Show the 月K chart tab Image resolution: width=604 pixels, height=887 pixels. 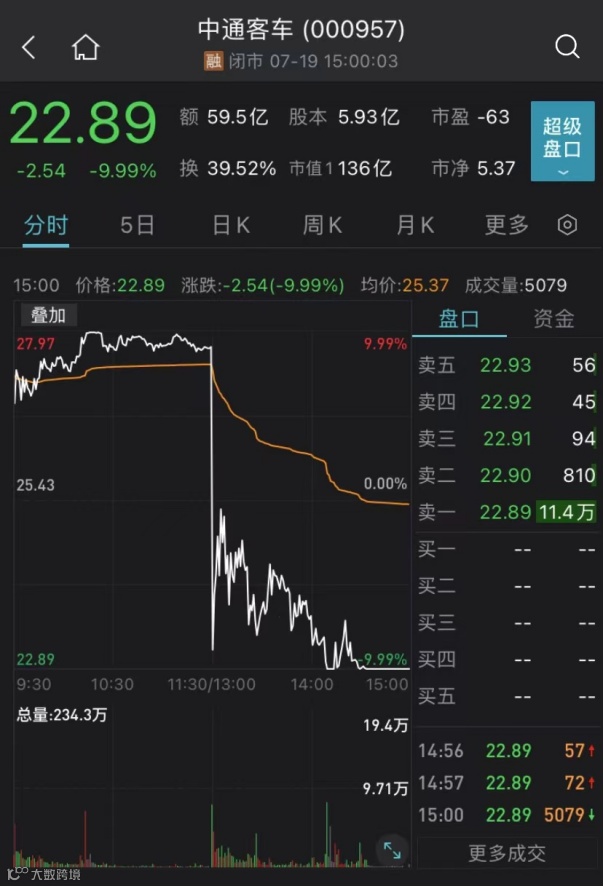click(x=414, y=225)
